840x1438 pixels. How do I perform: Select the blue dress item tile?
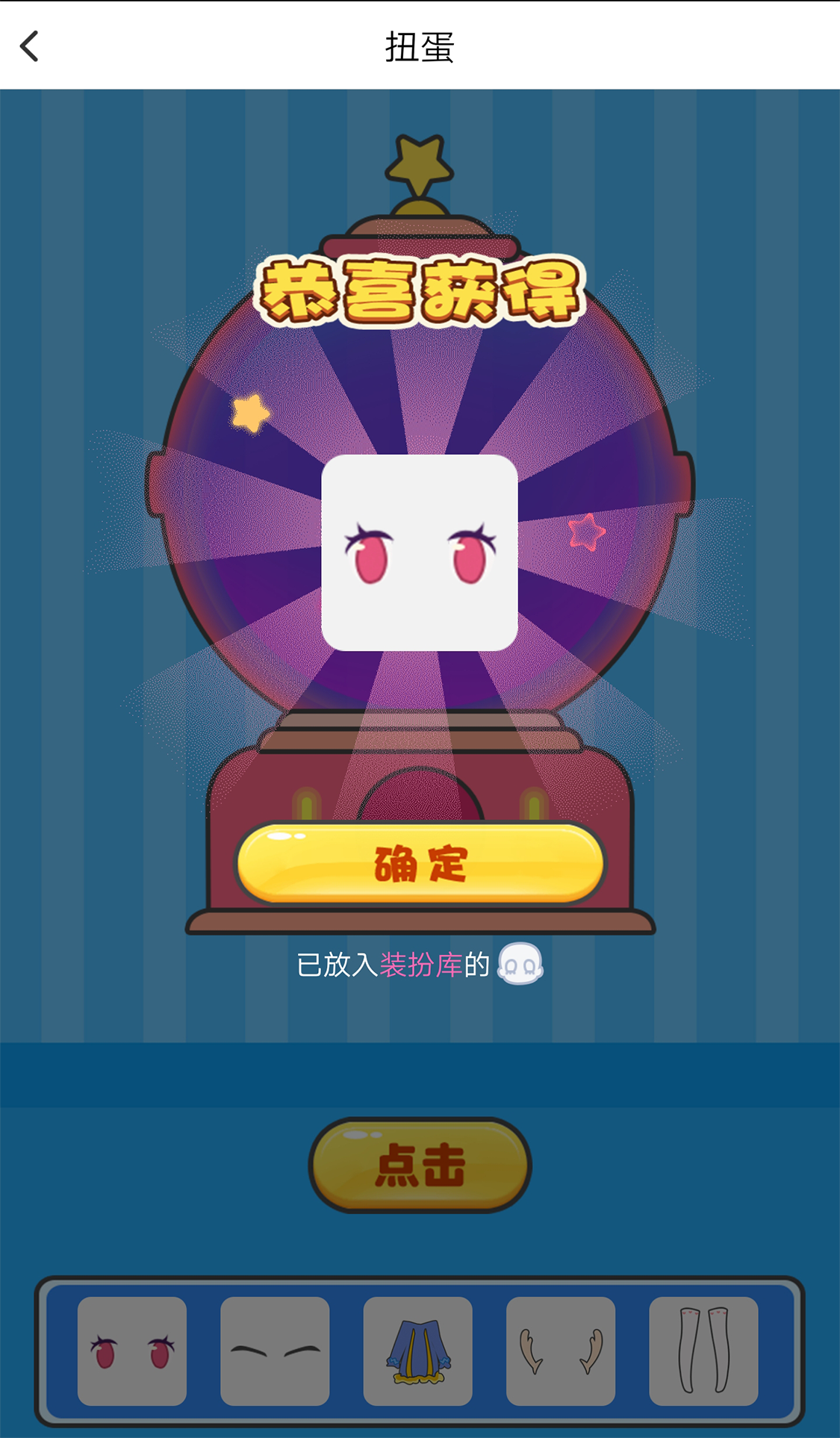418,1351
